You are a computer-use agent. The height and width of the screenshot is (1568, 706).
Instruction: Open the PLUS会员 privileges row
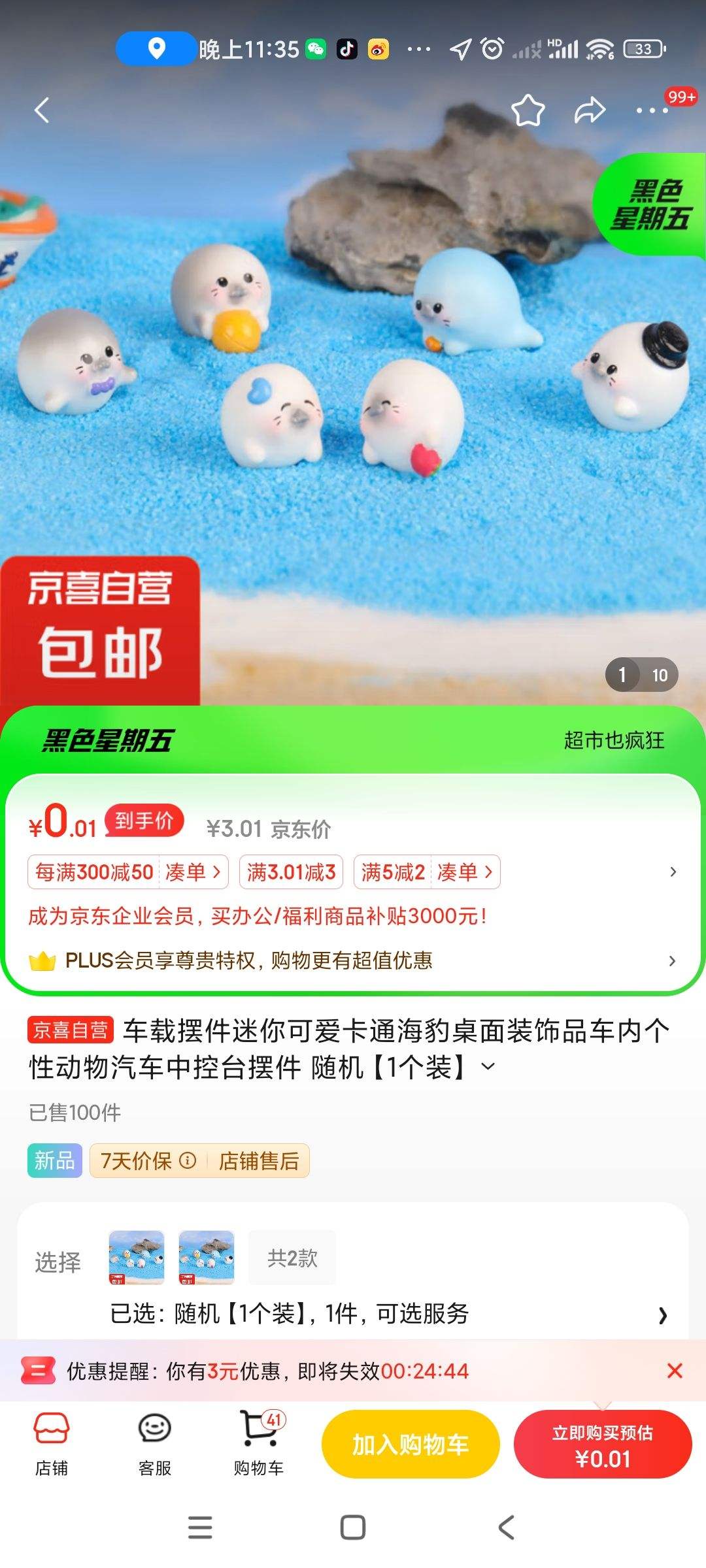click(353, 960)
